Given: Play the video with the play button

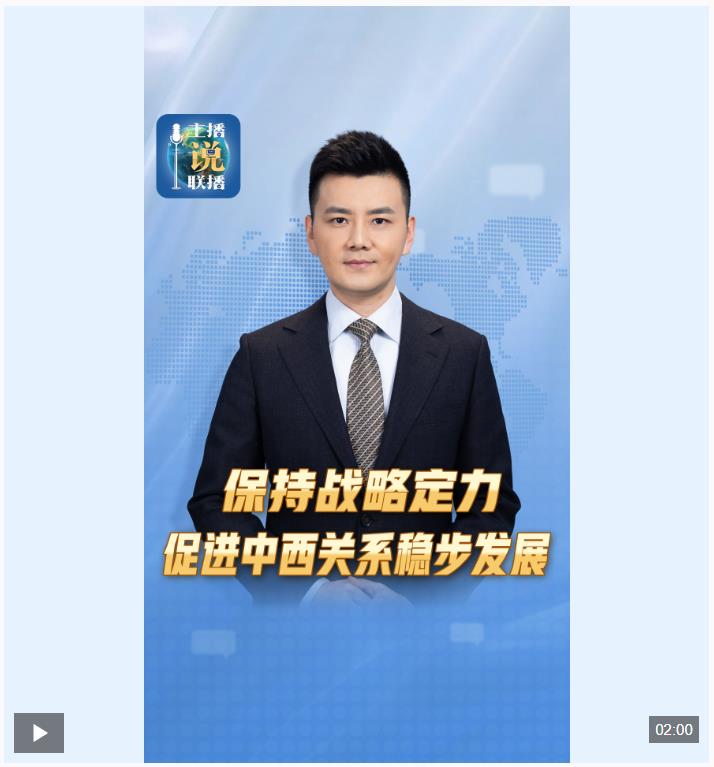Looking at the screenshot, I should point(39,733).
